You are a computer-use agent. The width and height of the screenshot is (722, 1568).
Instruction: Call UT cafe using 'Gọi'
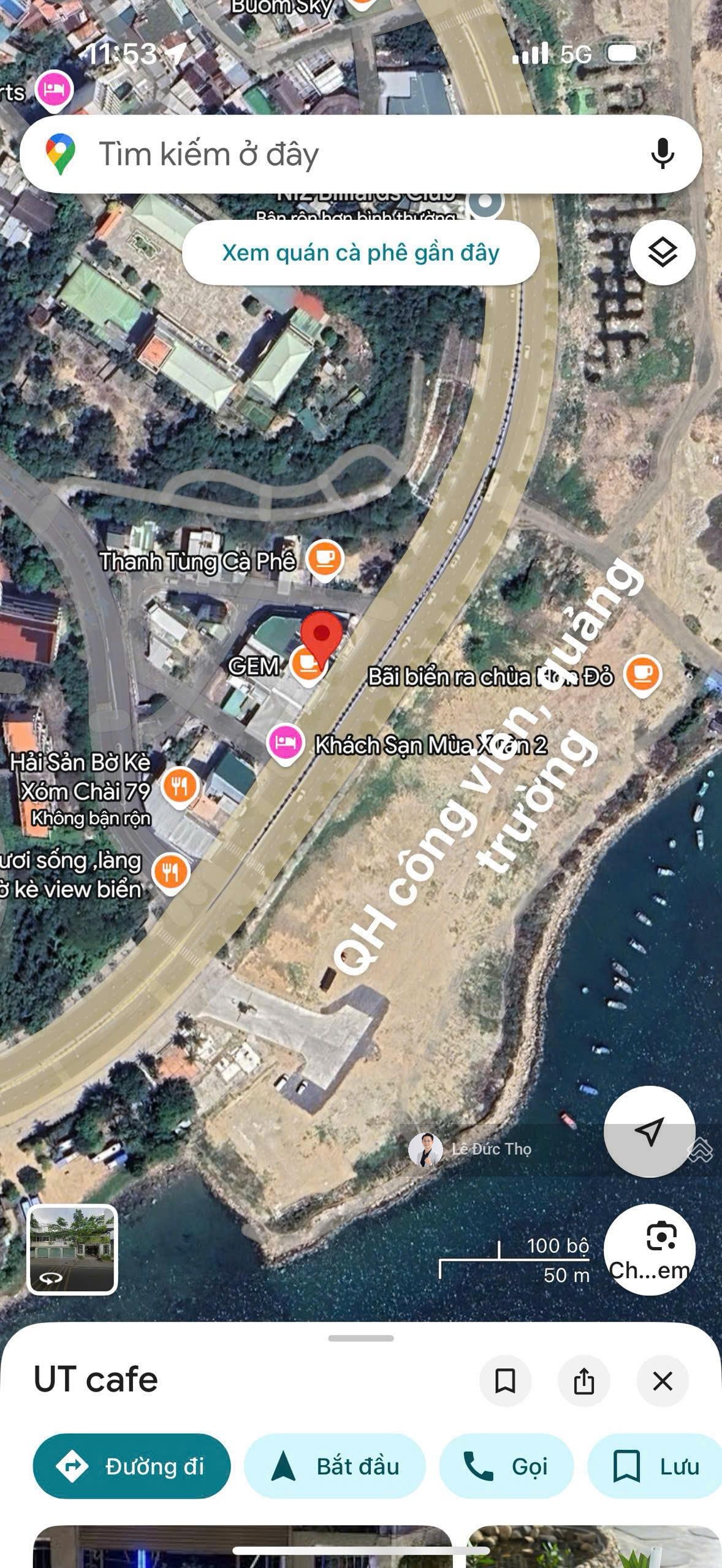tap(506, 1466)
